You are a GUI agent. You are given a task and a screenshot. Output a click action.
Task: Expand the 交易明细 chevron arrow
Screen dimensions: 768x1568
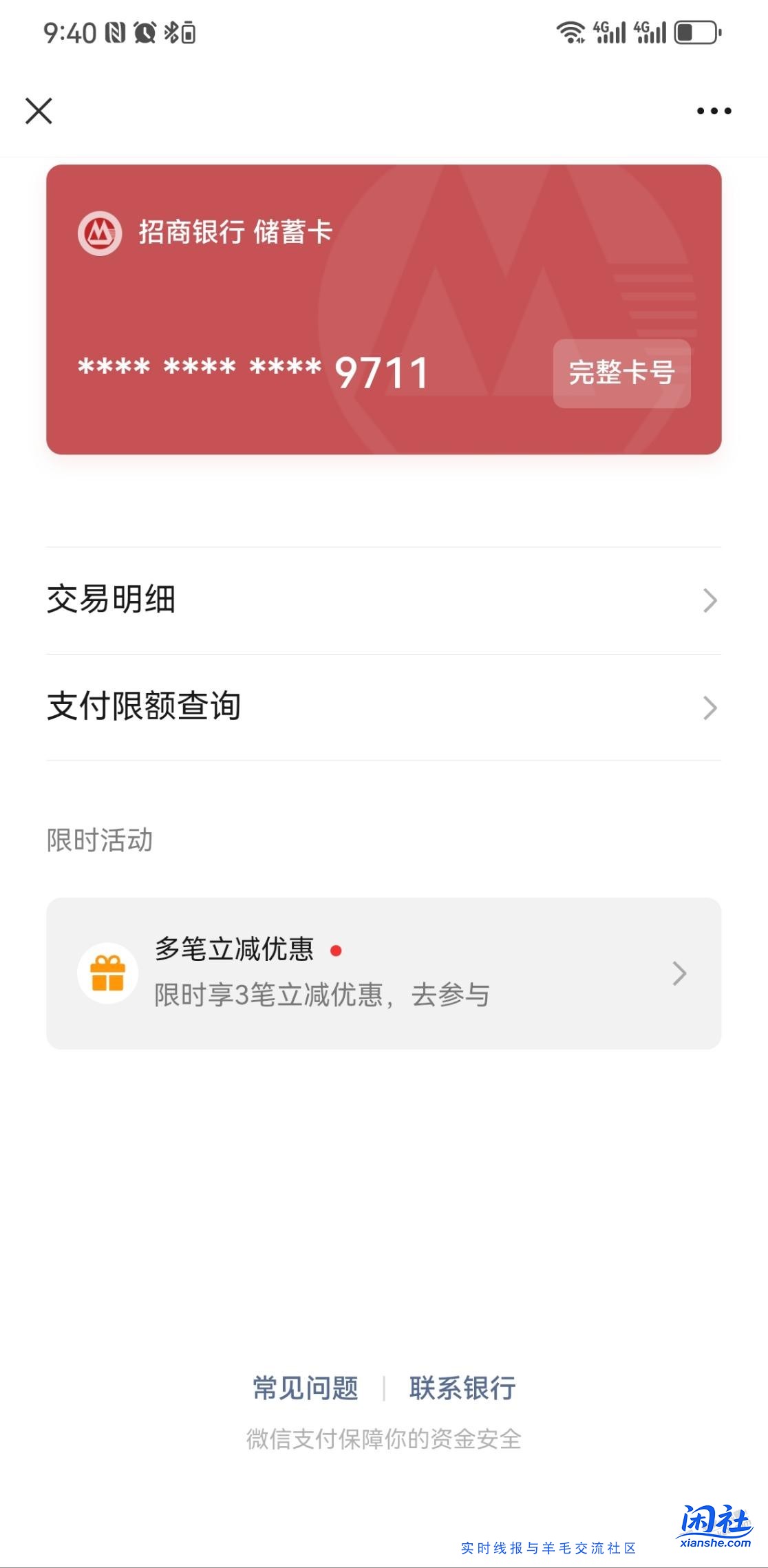710,600
